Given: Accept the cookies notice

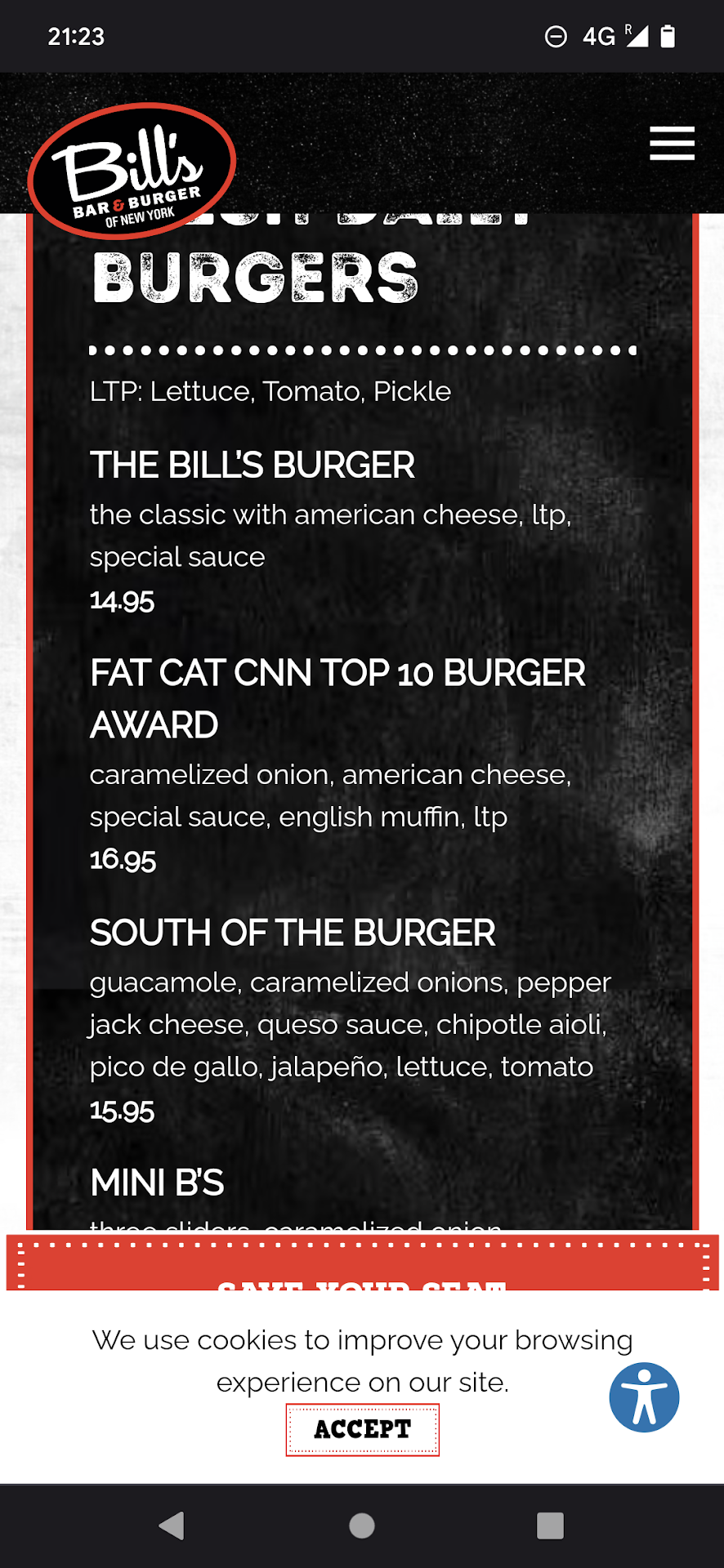Looking at the screenshot, I should click(x=362, y=1429).
